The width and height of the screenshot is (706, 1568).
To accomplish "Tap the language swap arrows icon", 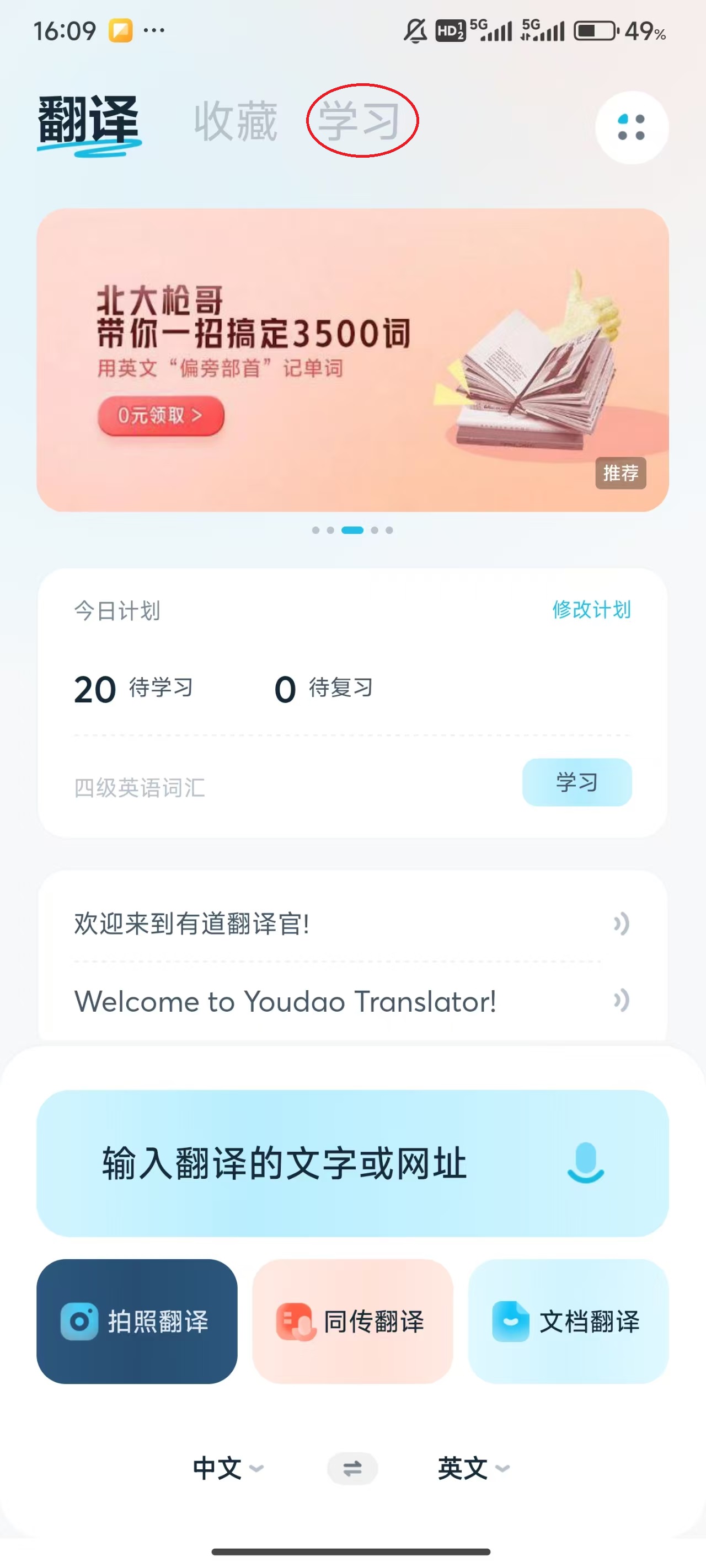I will click(352, 1469).
